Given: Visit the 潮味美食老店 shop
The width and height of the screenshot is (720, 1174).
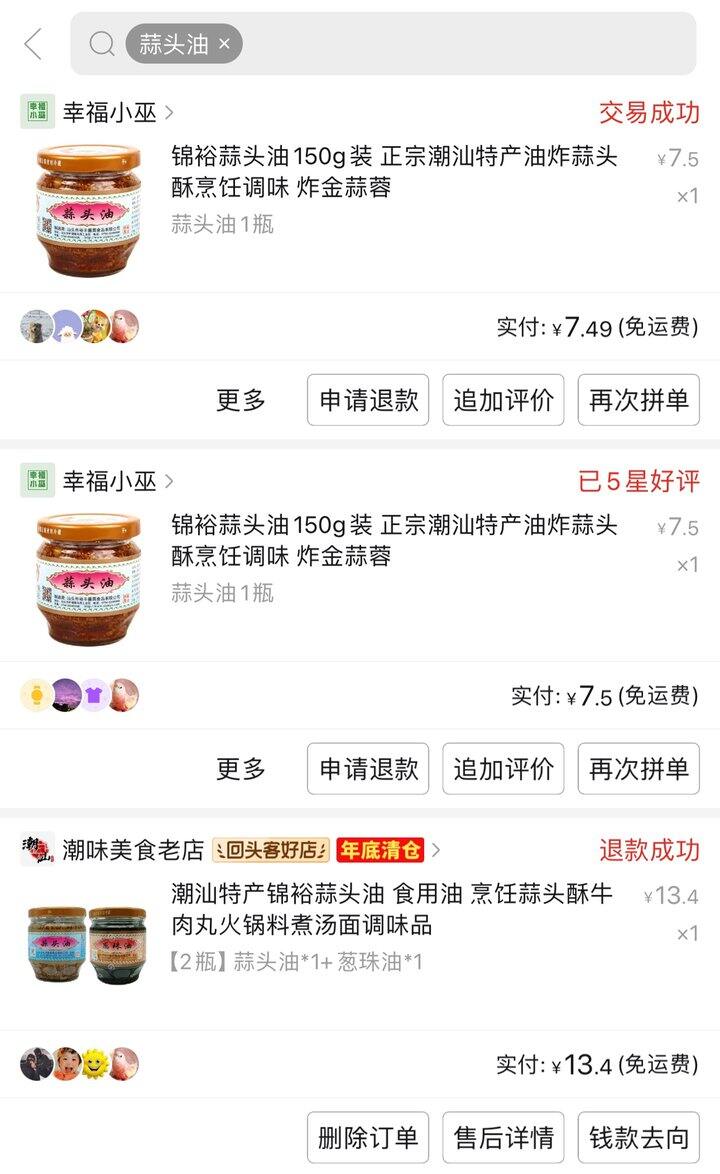Looking at the screenshot, I should click(x=133, y=850).
